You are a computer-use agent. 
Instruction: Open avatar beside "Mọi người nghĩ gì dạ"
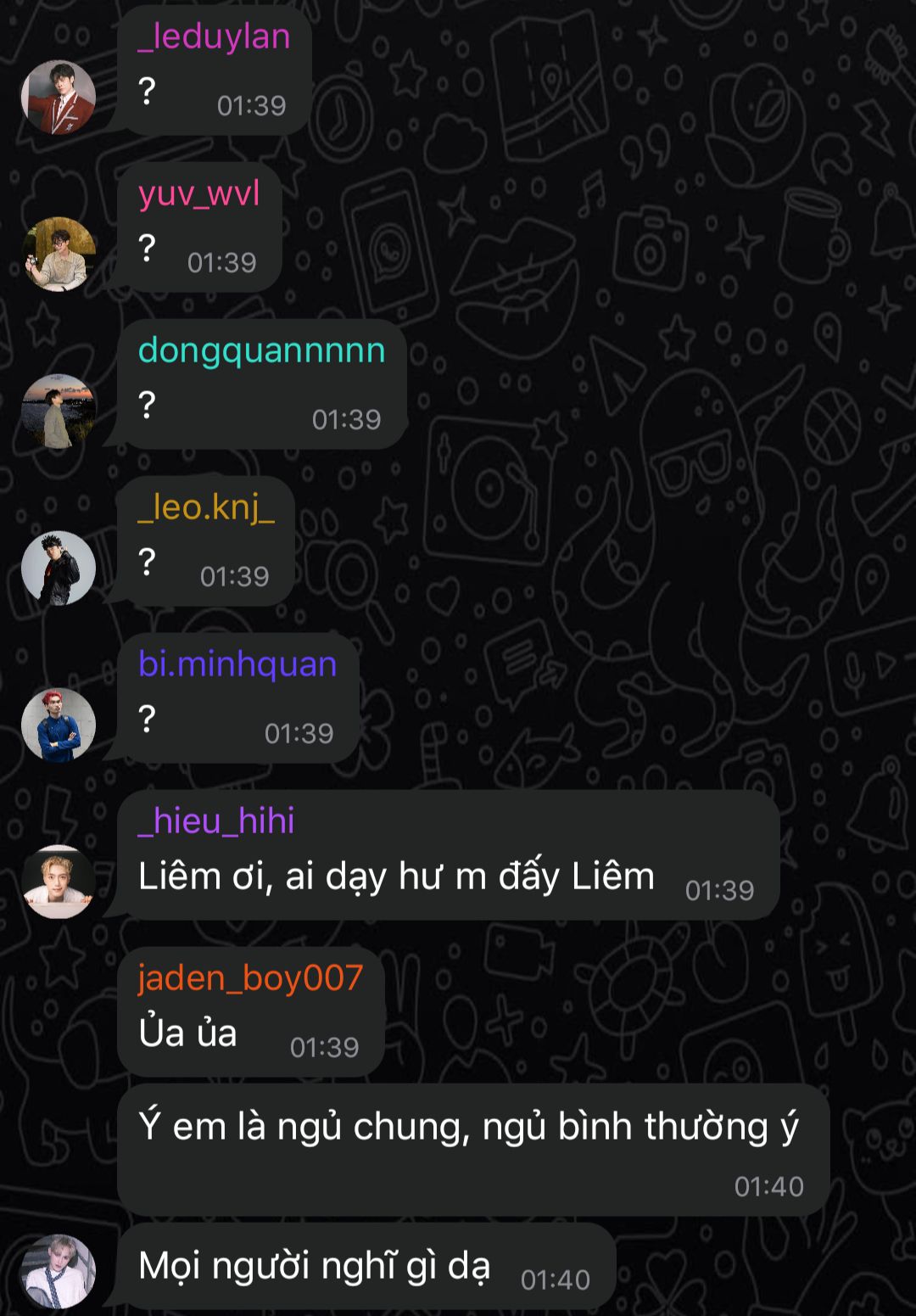[59, 1270]
